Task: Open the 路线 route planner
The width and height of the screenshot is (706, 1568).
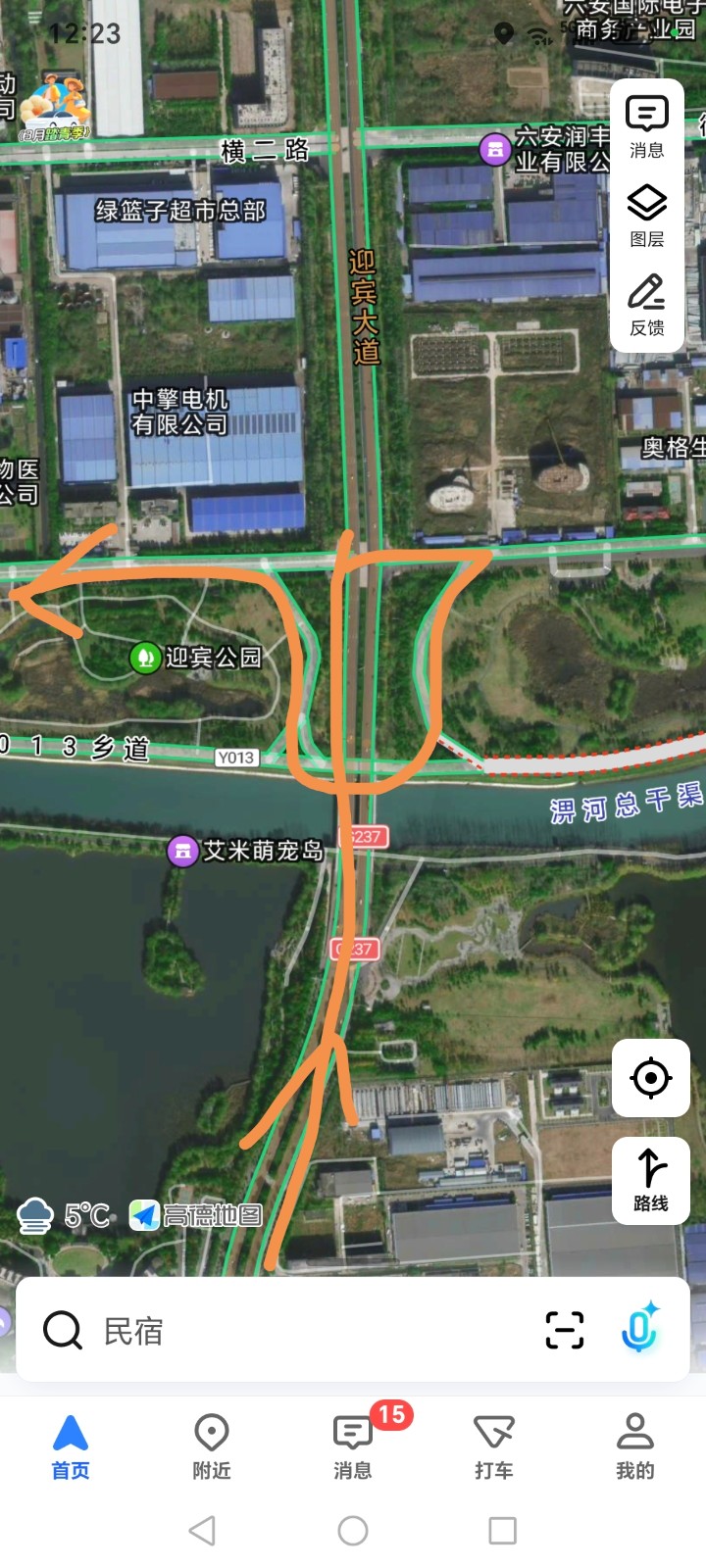Action: [x=651, y=1180]
